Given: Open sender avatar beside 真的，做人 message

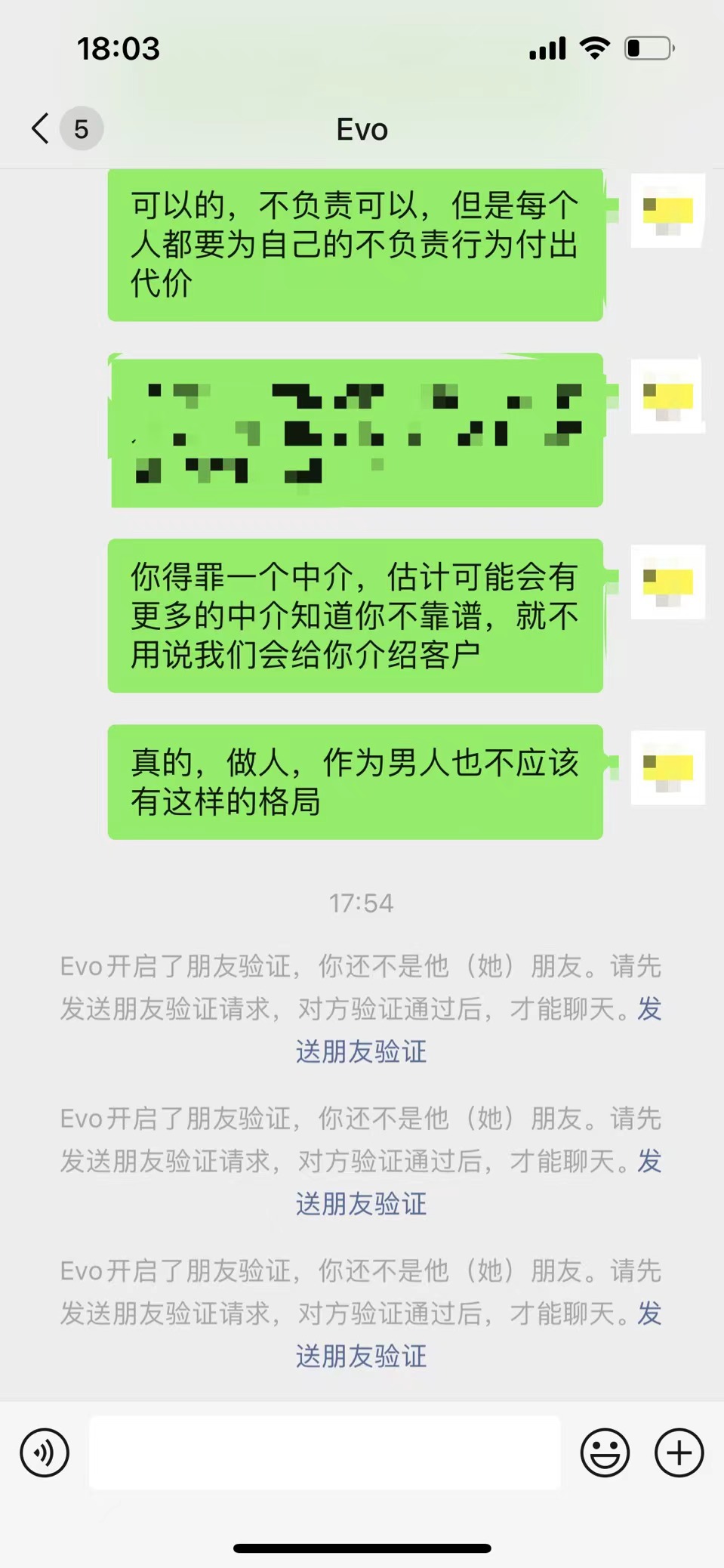Looking at the screenshot, I should pyautogui.click(x=667, y=767).
